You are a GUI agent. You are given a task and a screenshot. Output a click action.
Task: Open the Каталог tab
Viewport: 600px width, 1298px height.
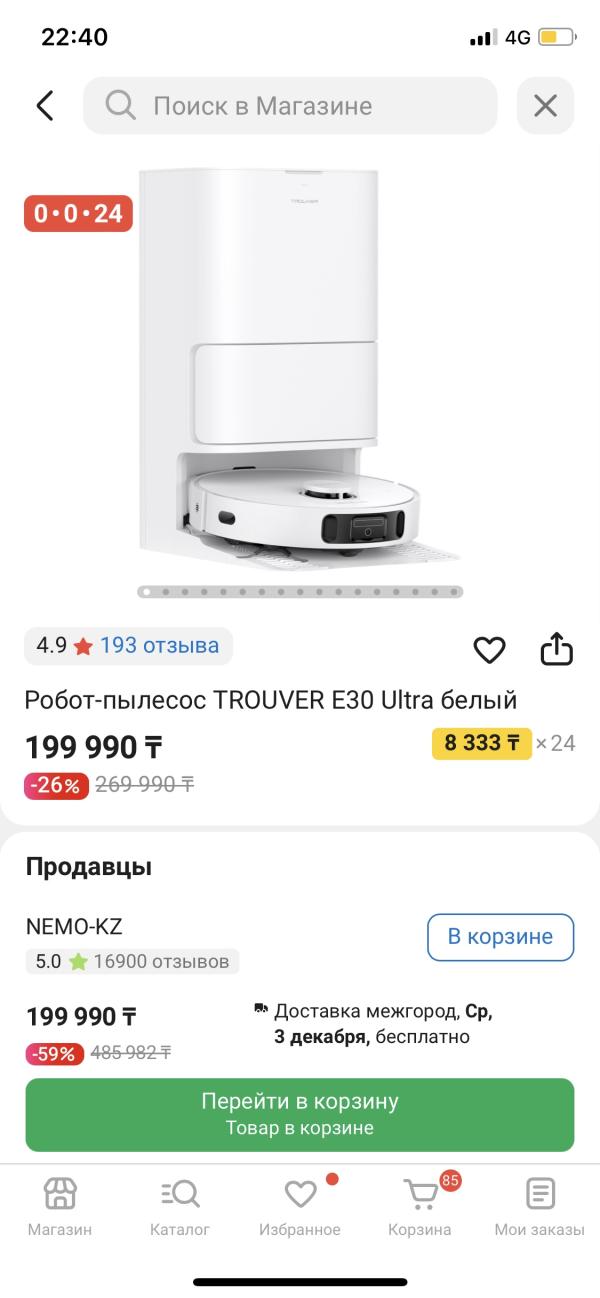(180, 1206)
